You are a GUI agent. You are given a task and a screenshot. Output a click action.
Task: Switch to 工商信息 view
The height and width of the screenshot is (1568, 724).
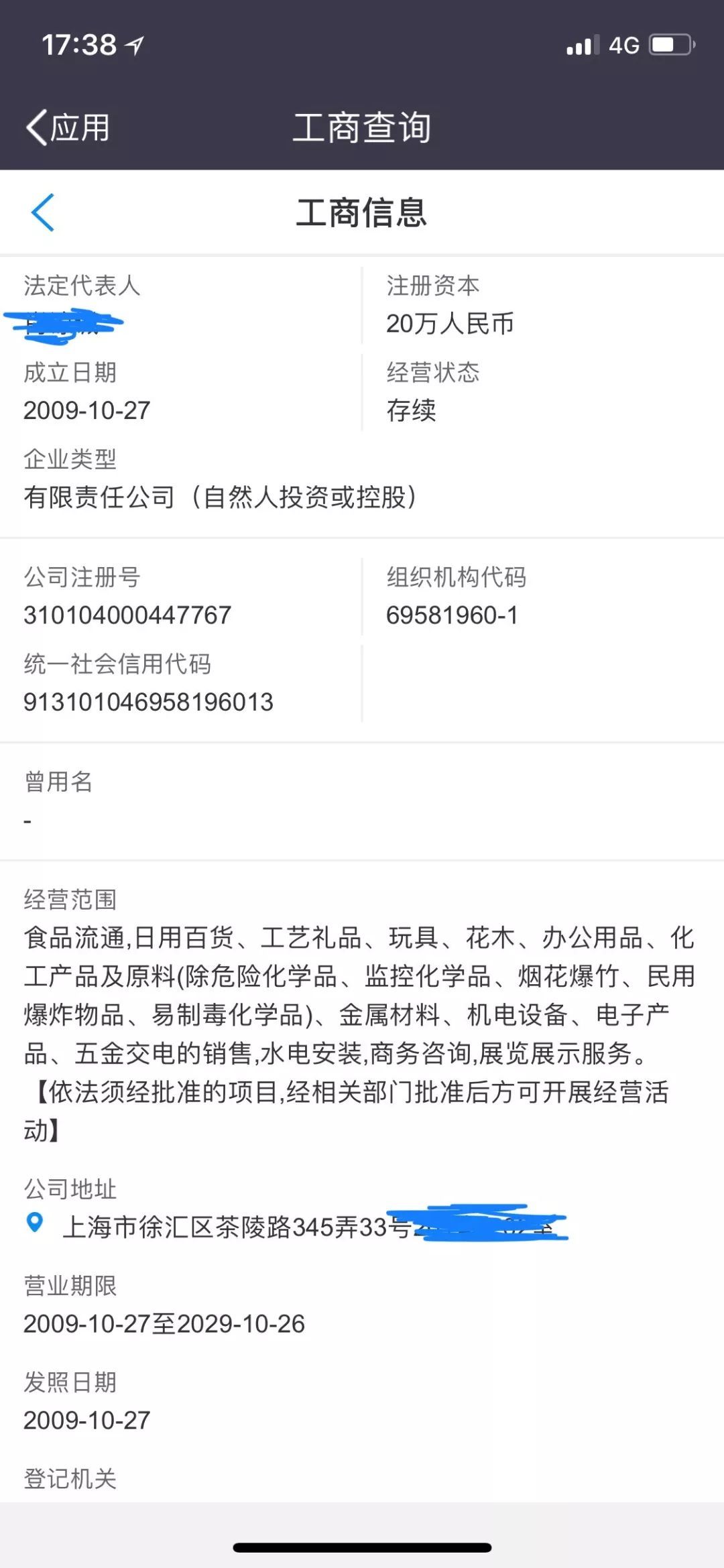[x=362, y=213]
